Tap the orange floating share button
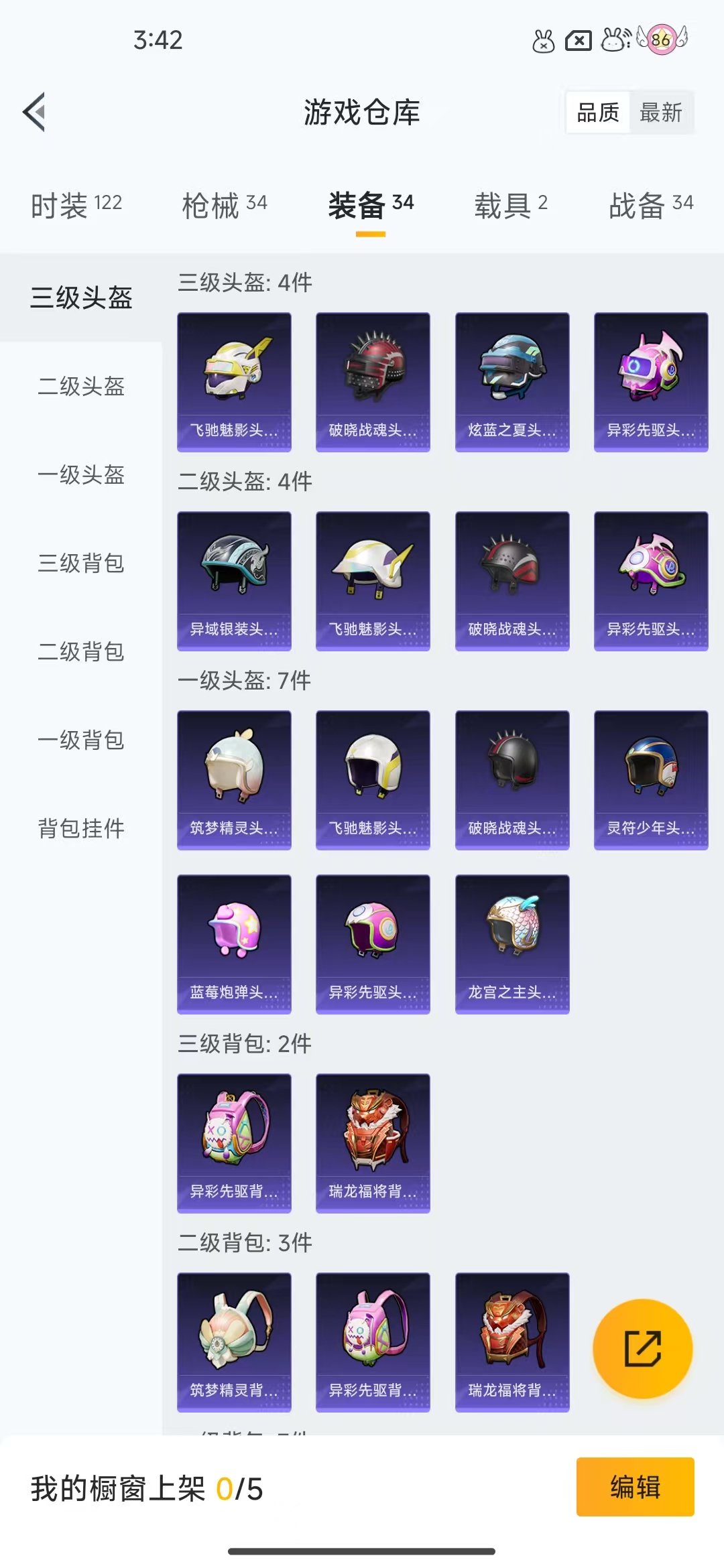The height and width of the screenshot is (1568, 724). pos(643,1348)
